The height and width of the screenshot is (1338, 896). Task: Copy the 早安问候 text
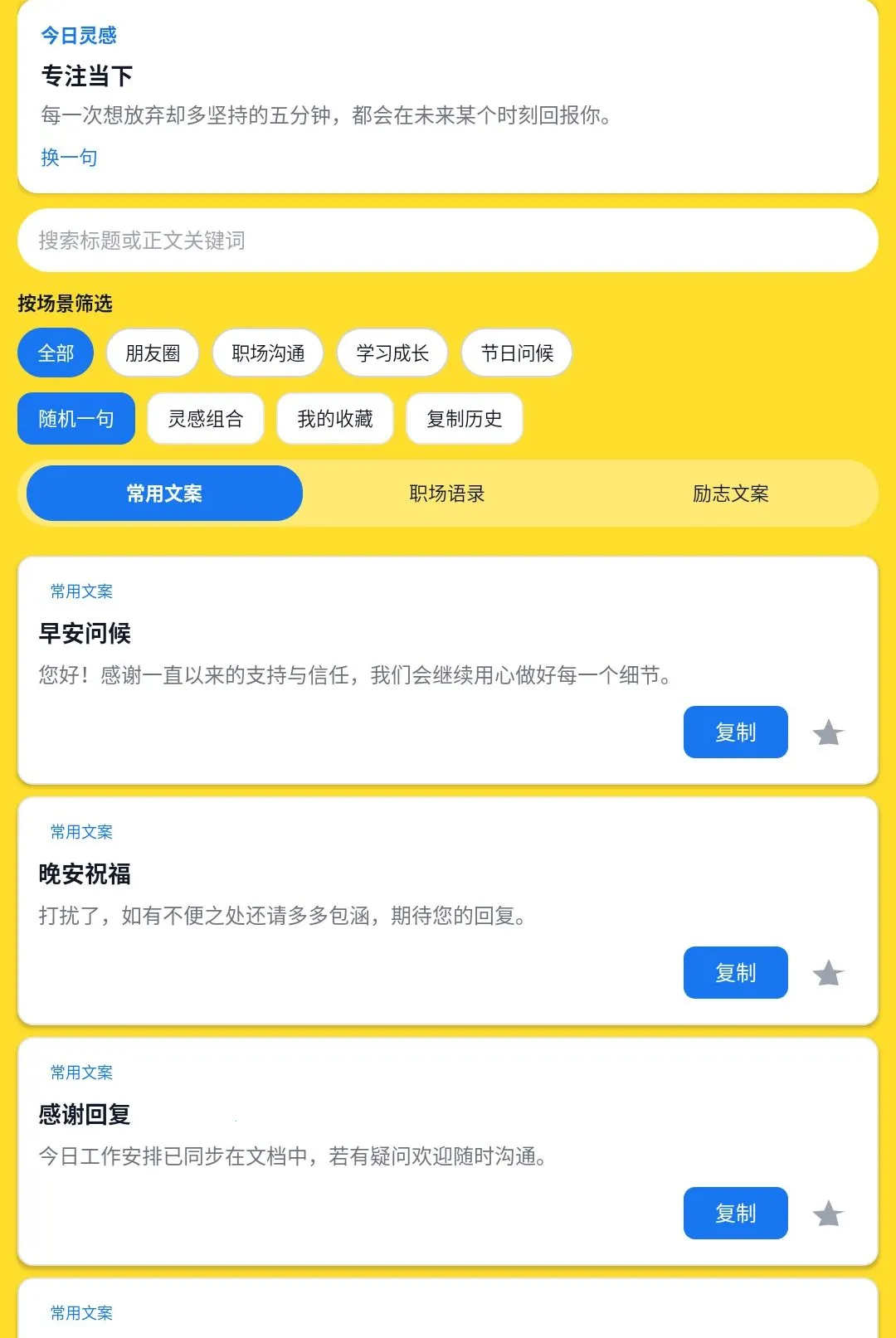[736, 732]
